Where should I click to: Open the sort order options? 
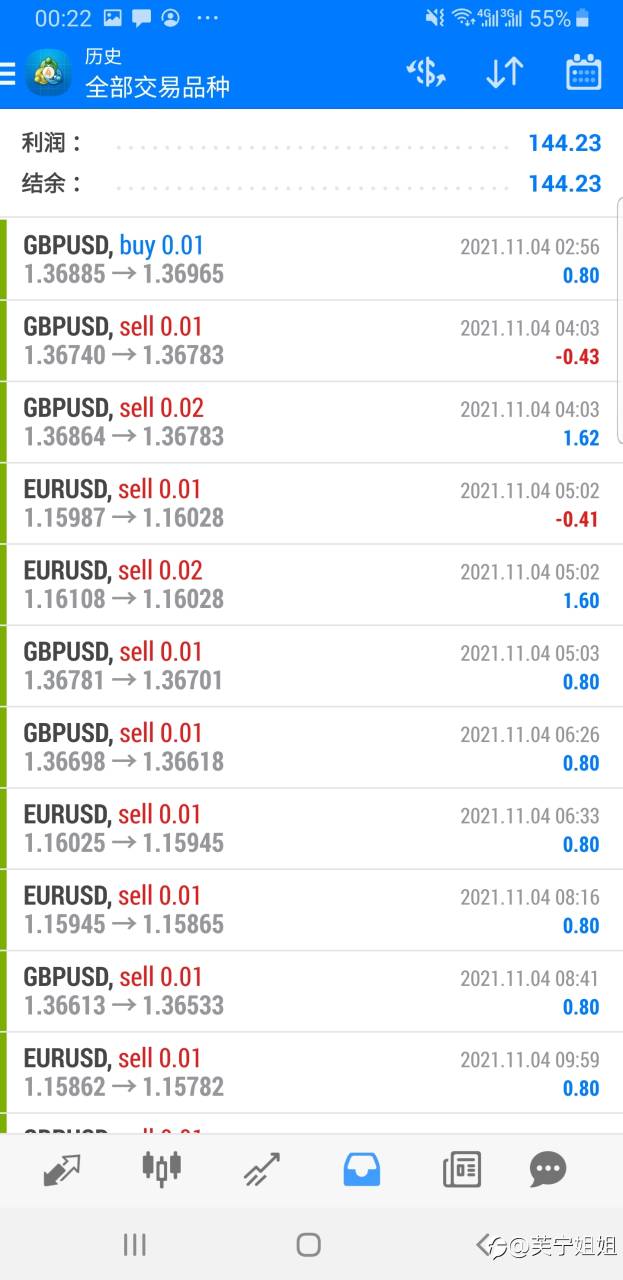pos(504,73)
